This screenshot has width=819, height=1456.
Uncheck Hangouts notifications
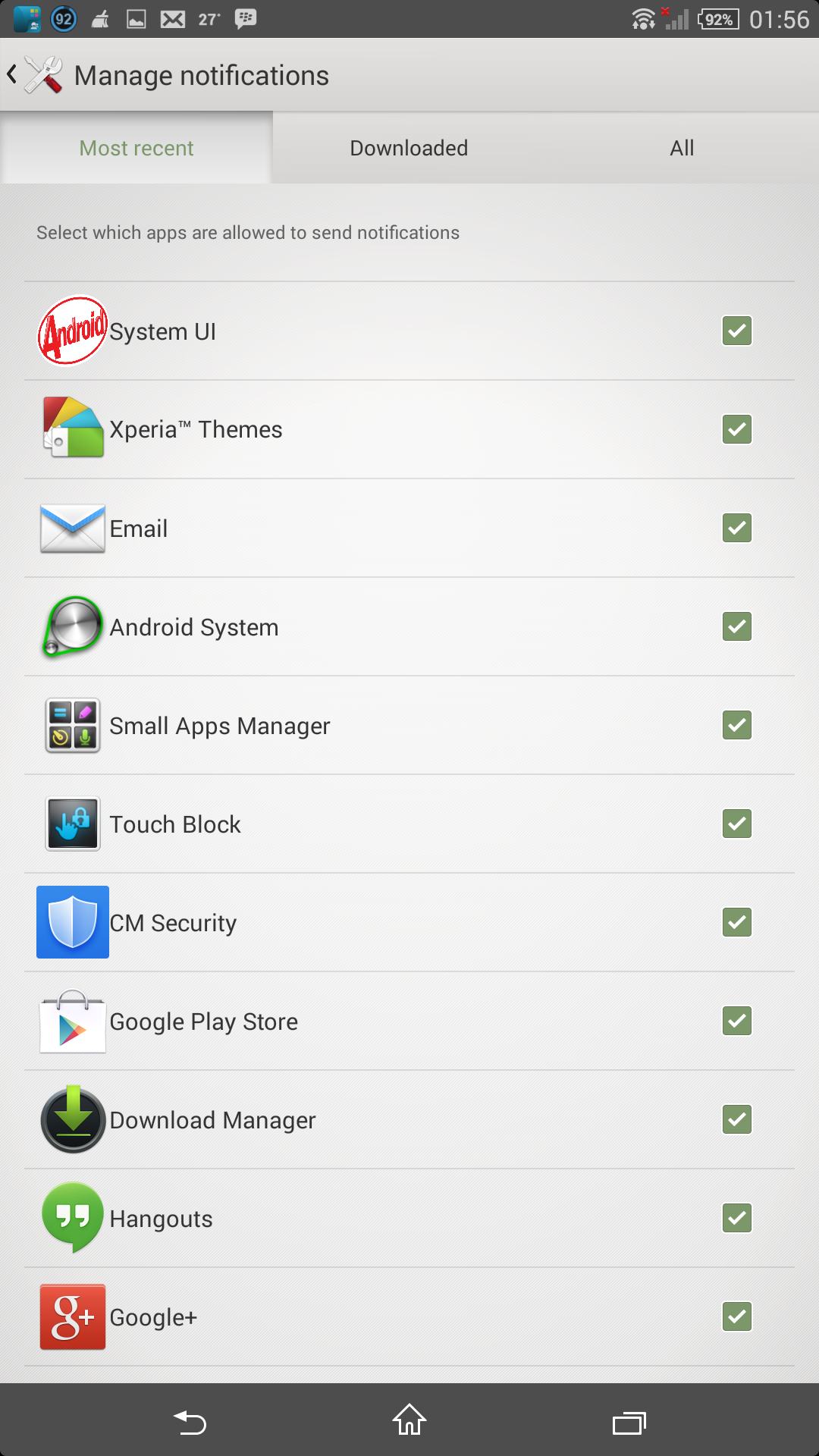736,1219
